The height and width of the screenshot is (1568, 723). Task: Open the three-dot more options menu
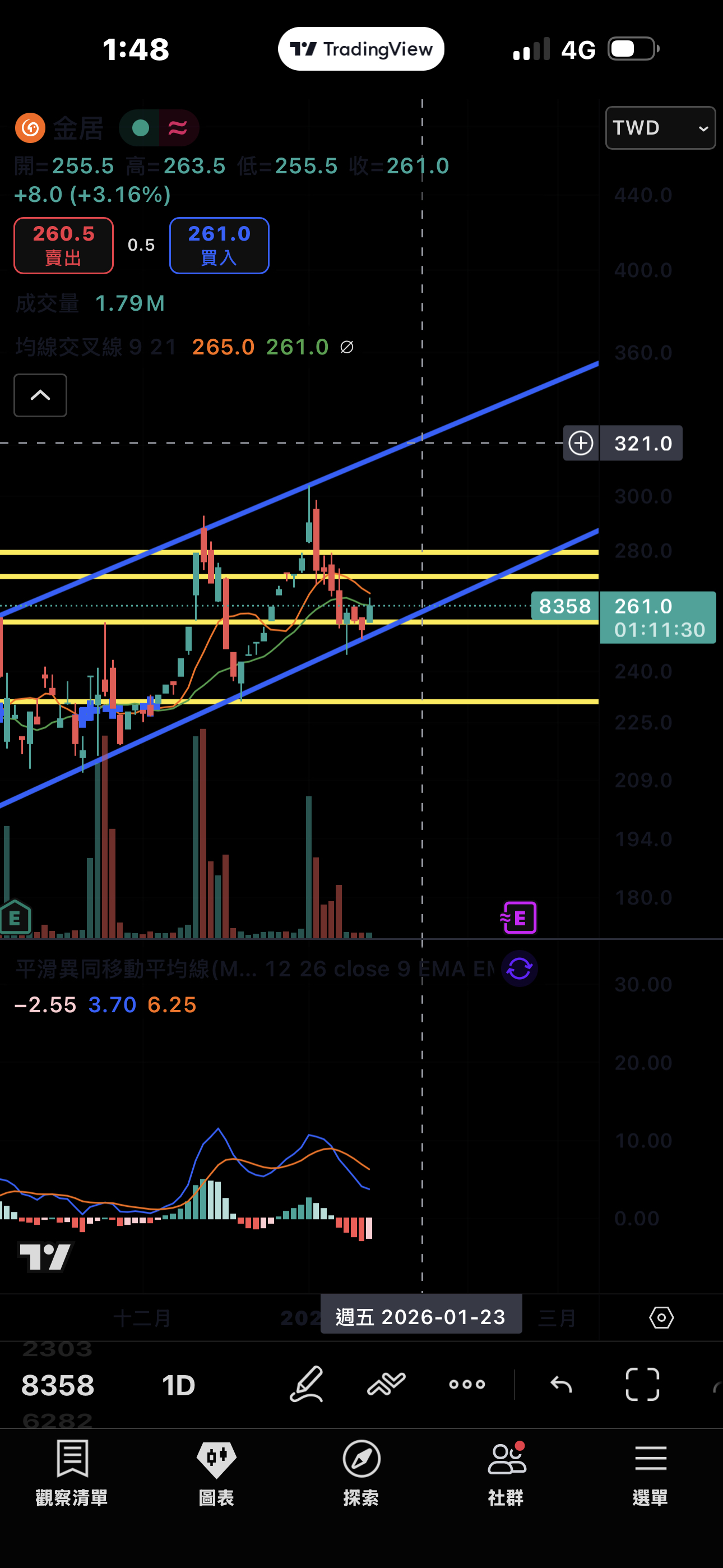[467, 1384]
